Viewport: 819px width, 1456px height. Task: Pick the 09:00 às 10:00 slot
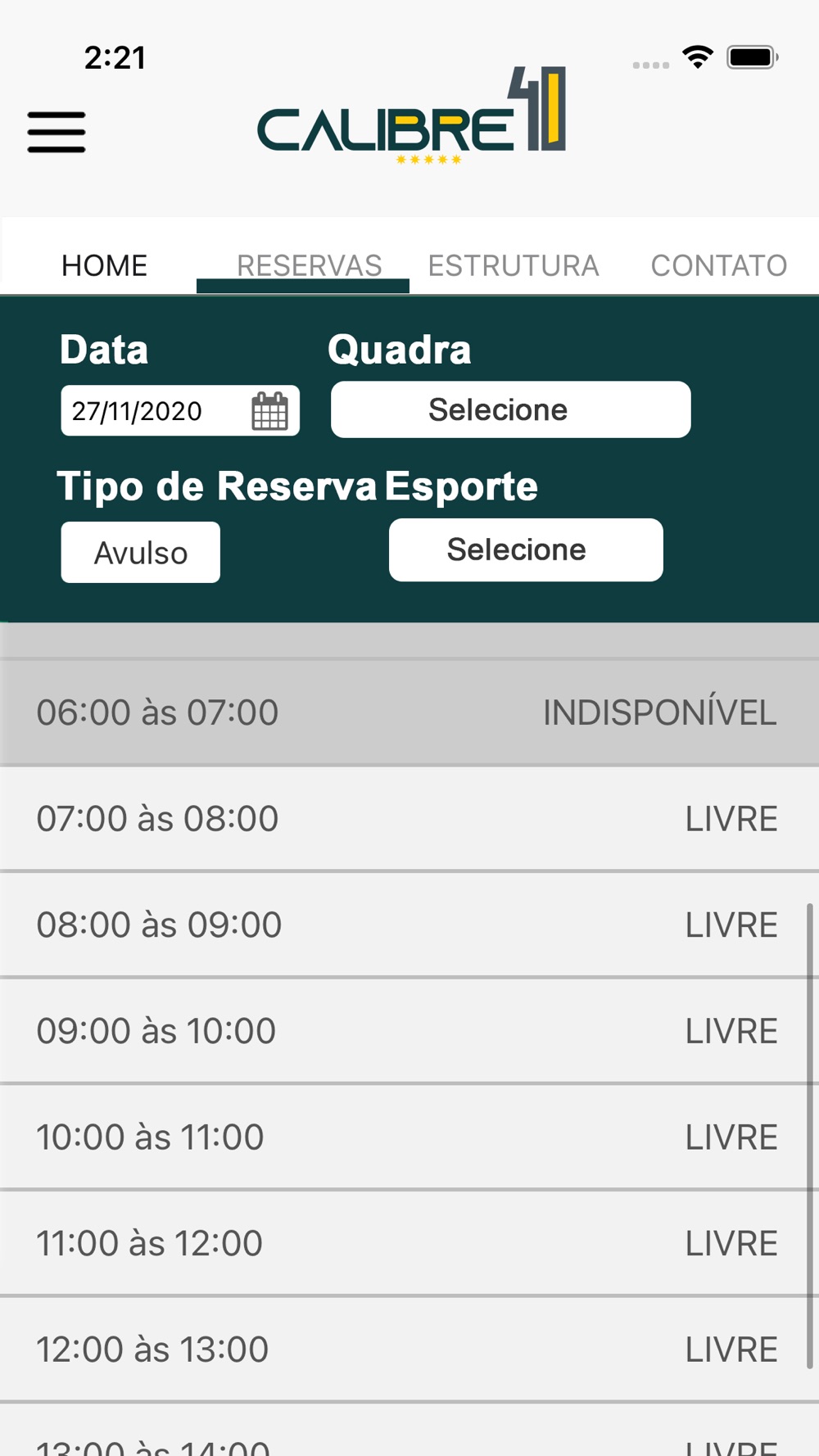coord(409,1031)
